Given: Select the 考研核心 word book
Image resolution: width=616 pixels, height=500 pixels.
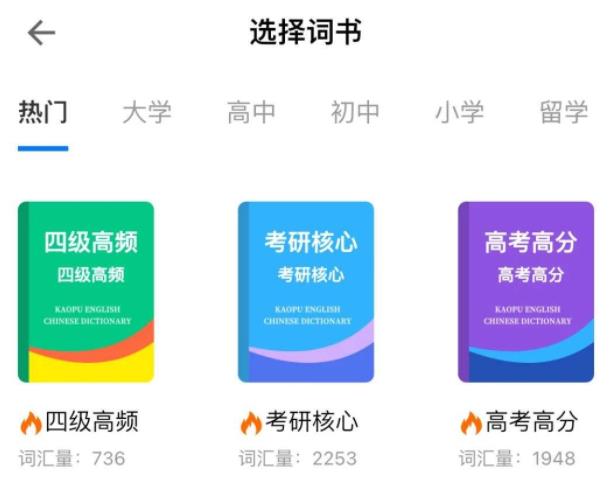Looking at the screenshot, I should pos(306,292).
